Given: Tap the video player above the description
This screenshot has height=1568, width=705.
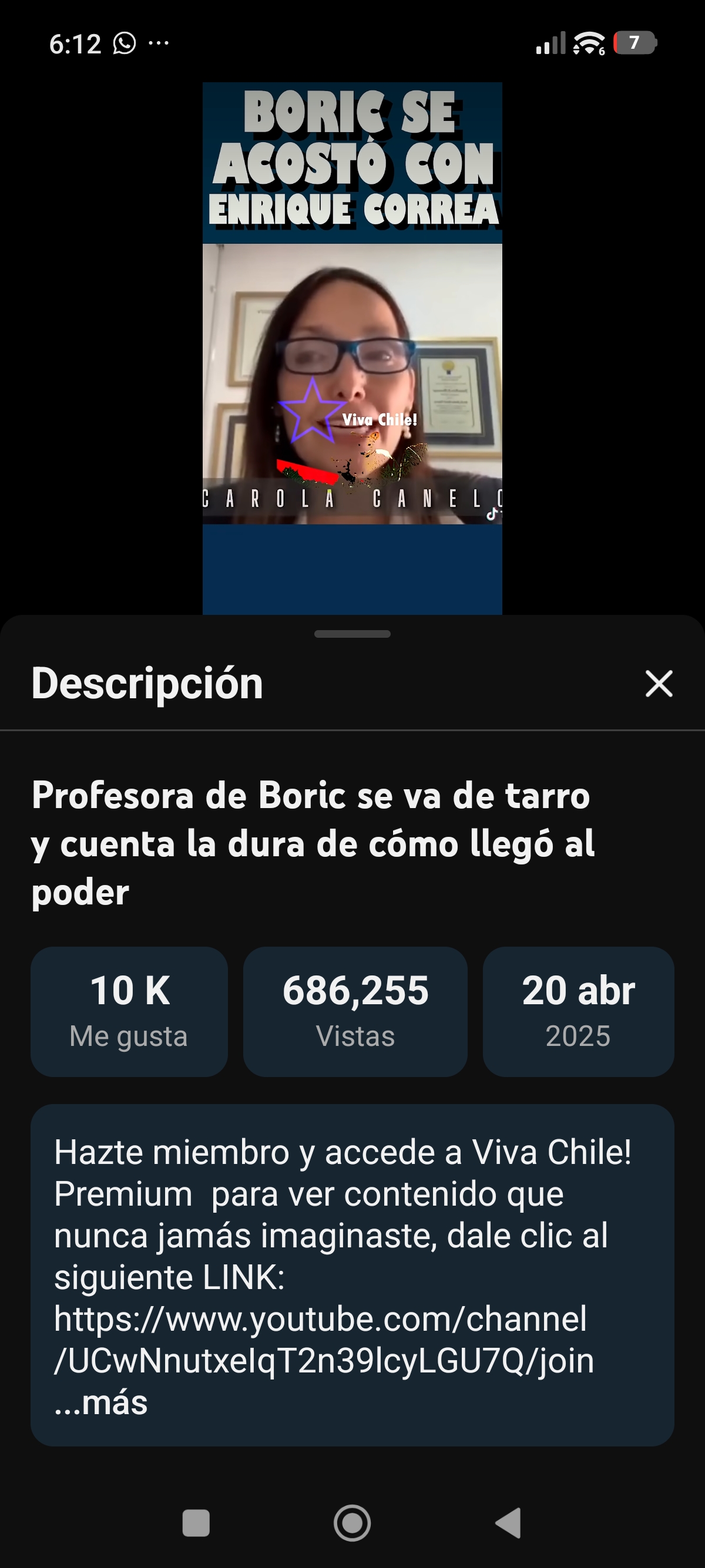Looking at the screenshot, I should [352, 347].
